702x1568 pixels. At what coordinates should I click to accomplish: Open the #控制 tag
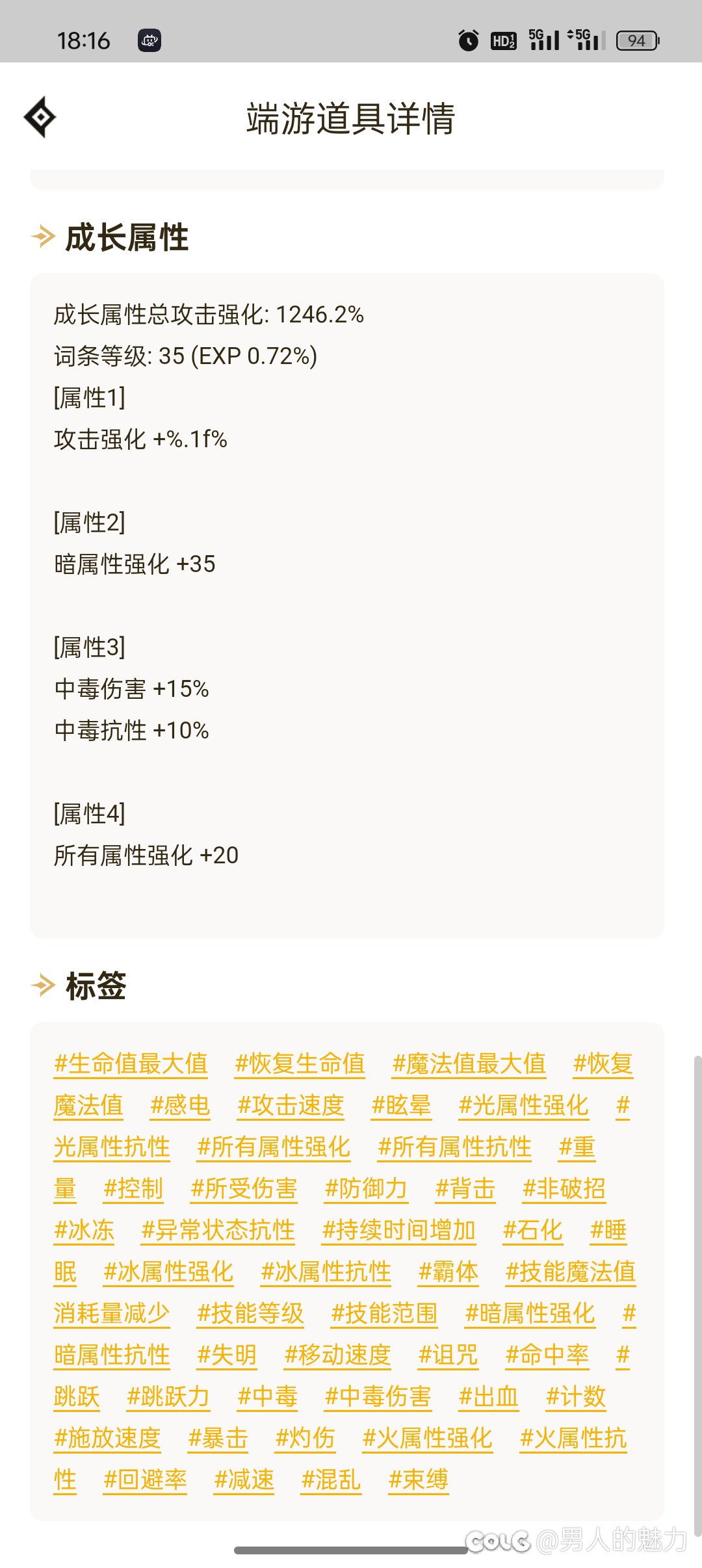(133, 1189)
